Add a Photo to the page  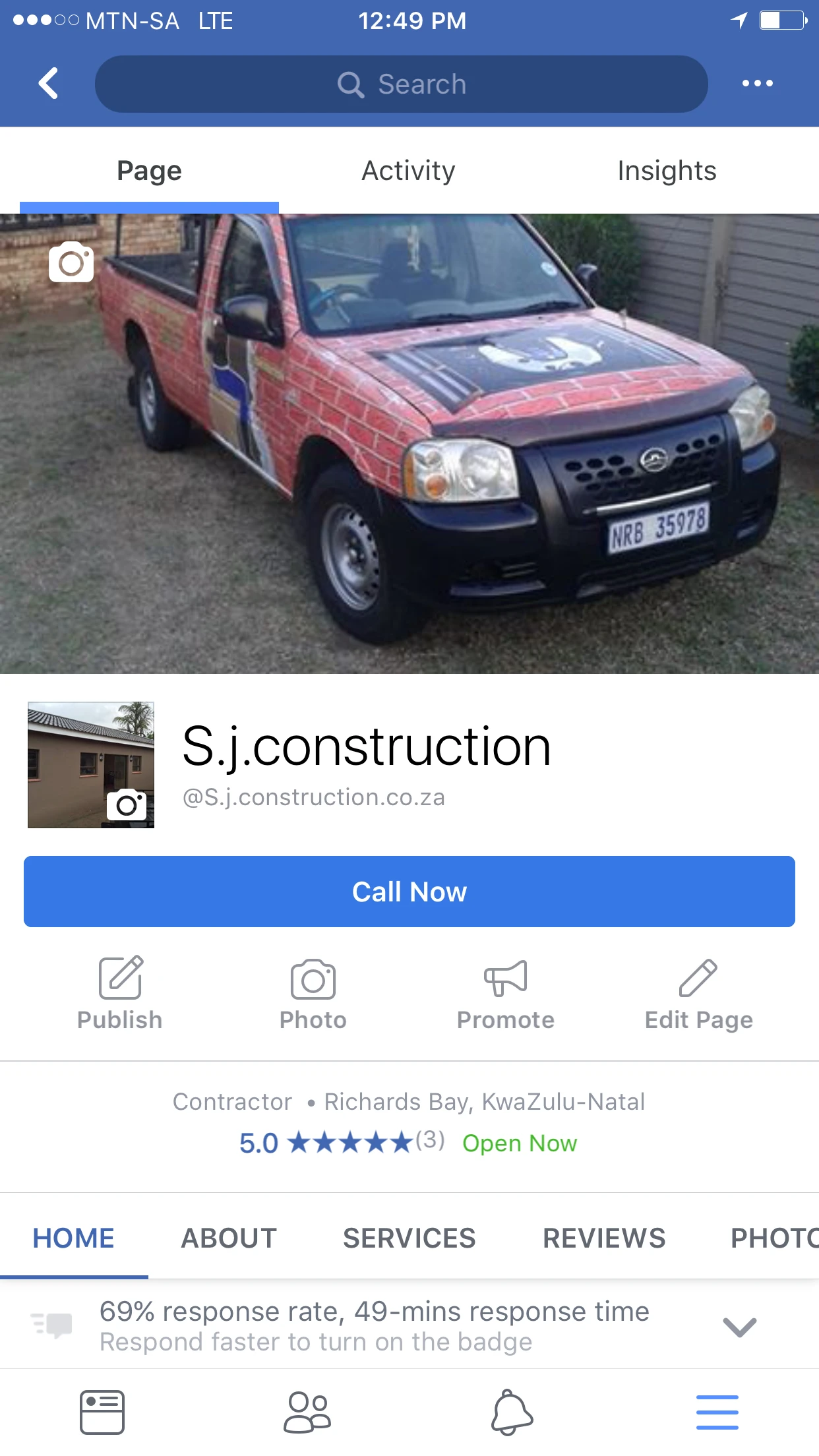coord(313,993)
